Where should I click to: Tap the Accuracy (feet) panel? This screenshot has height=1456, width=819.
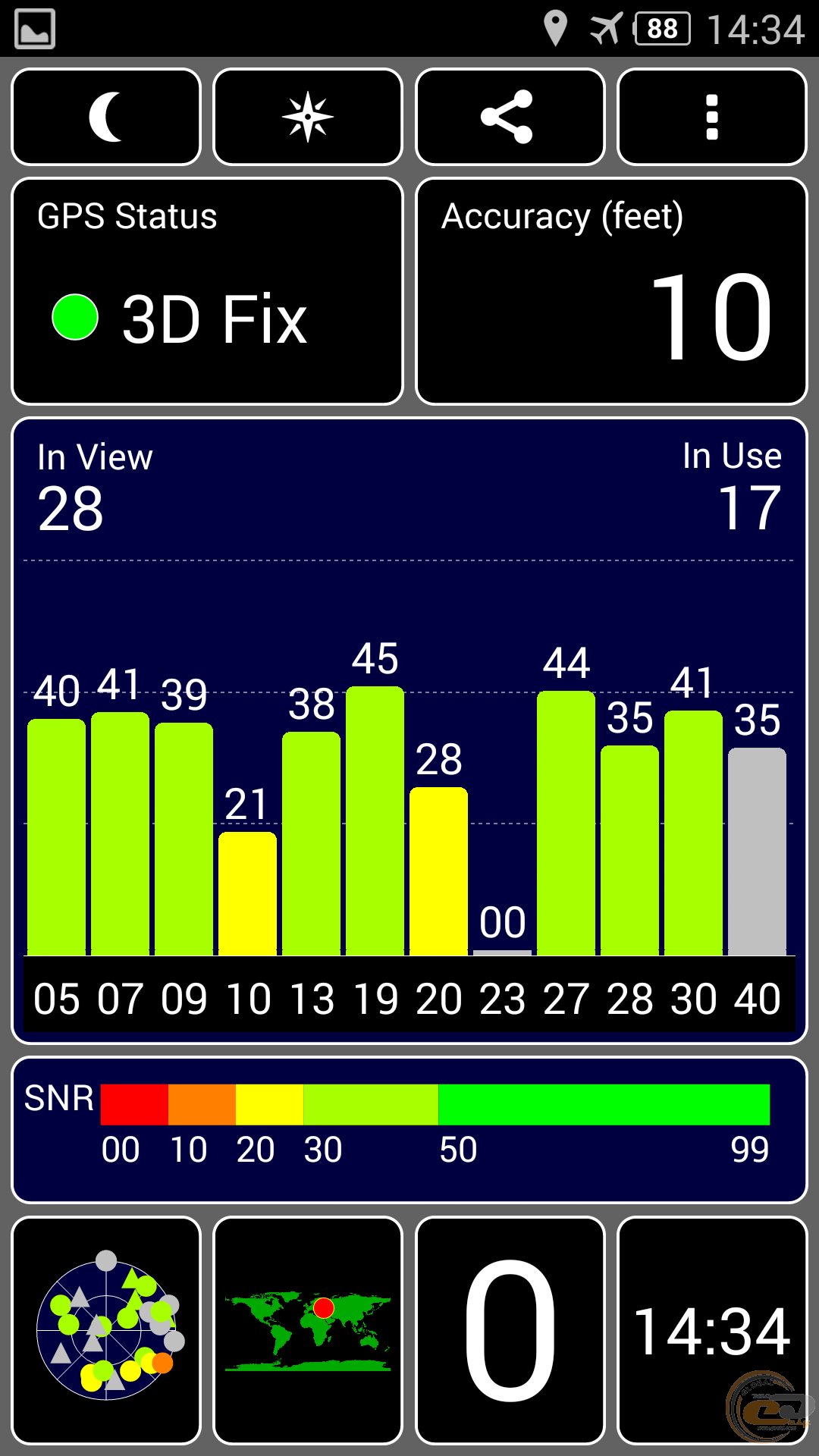[611, 291]
